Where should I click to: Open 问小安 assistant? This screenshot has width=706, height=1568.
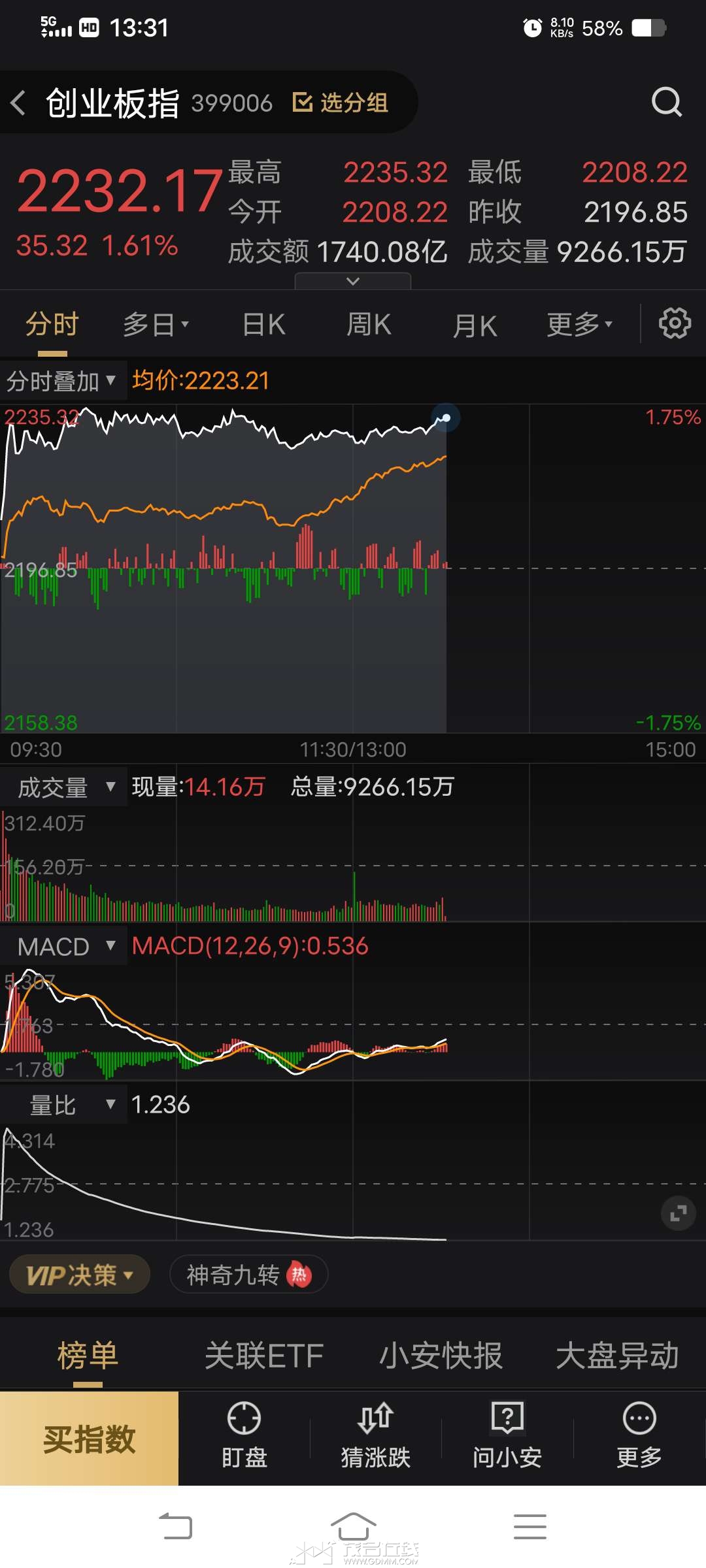click(x=507, y=1436)
